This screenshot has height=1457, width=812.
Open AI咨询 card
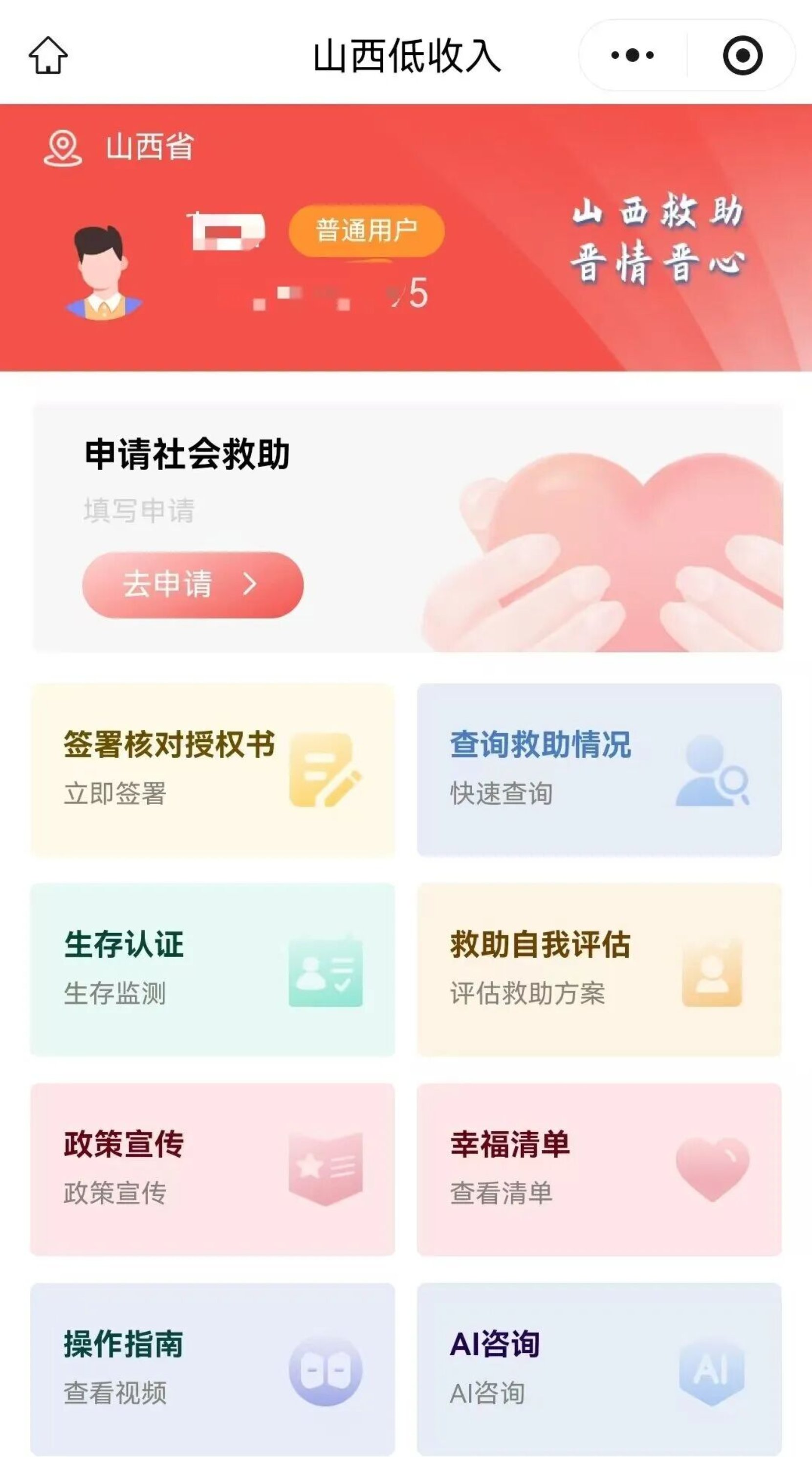coord(599,1369)
